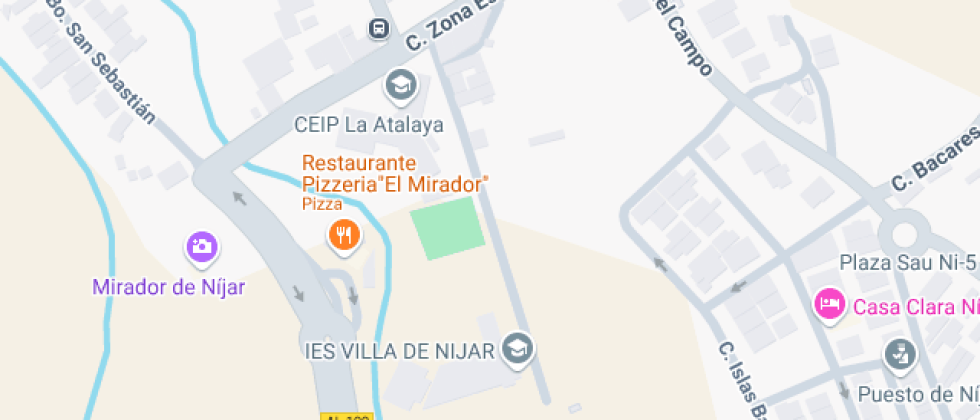The width and height of the screenshot is (980, 420).
Task: Open the IES Villa de Nijar marker
Action: click(518, 349)
